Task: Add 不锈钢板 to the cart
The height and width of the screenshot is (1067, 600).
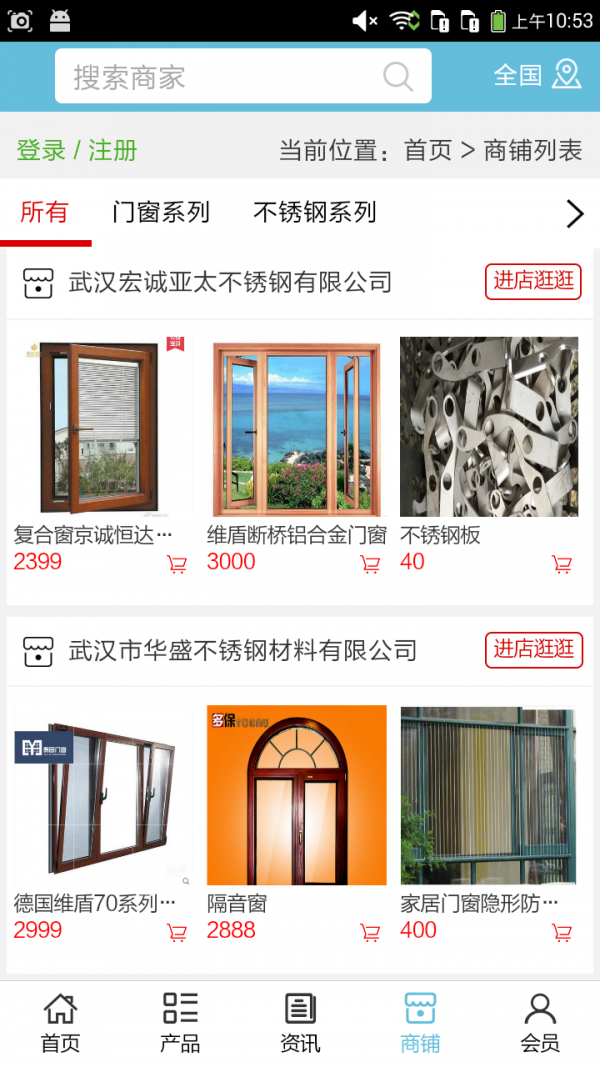Action: pos(562,565)
